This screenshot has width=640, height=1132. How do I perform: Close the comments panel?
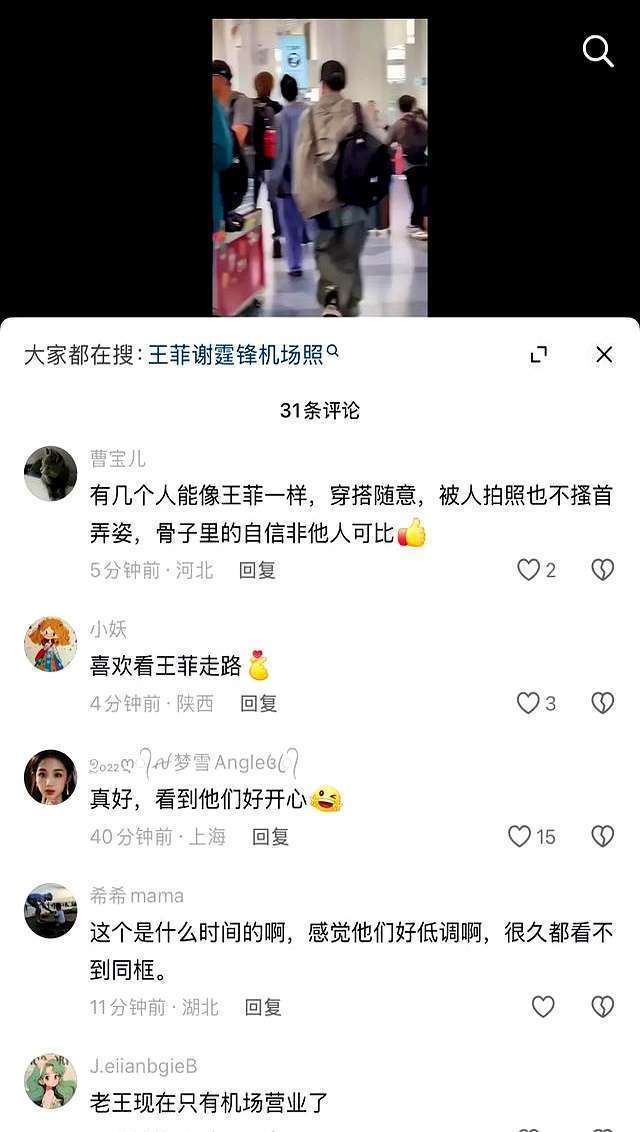click(x=604, y=355)
